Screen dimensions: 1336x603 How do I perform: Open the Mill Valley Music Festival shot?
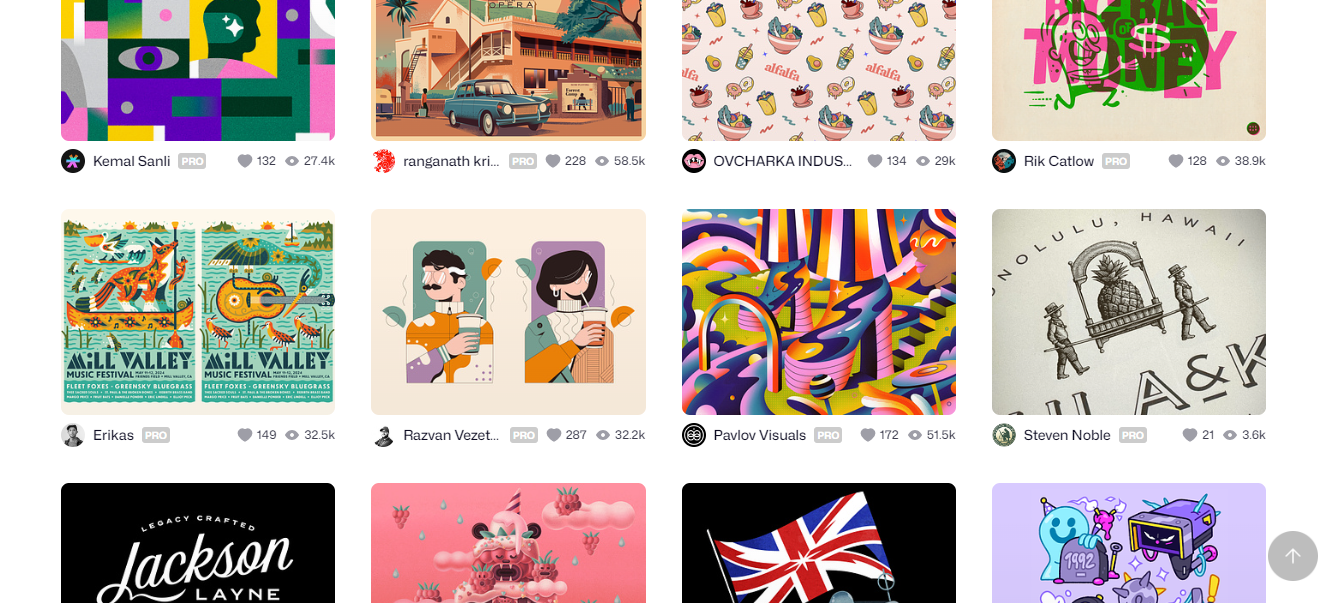pos(198,312)
